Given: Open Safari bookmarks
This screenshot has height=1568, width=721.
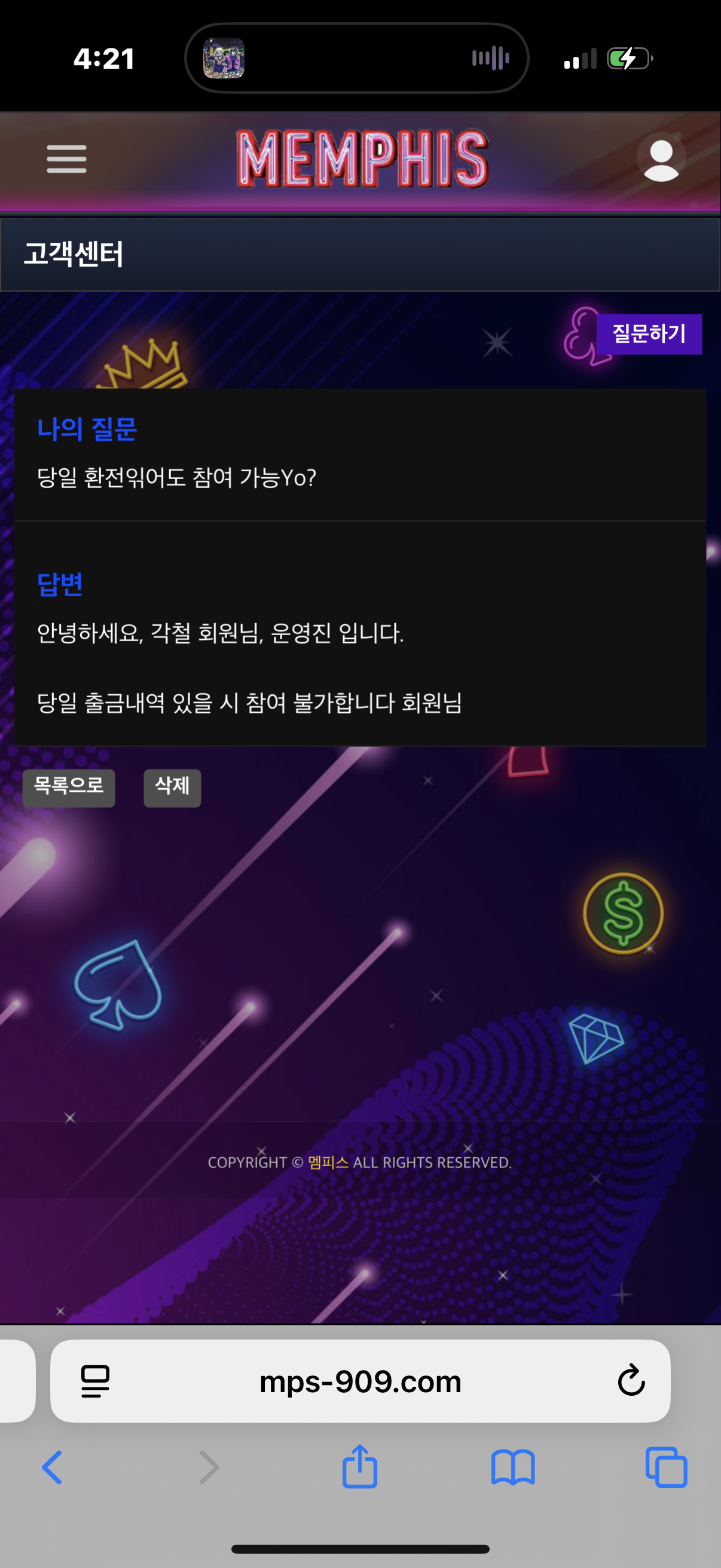Looking at the screenshot, I should (x=513, y=1467).
